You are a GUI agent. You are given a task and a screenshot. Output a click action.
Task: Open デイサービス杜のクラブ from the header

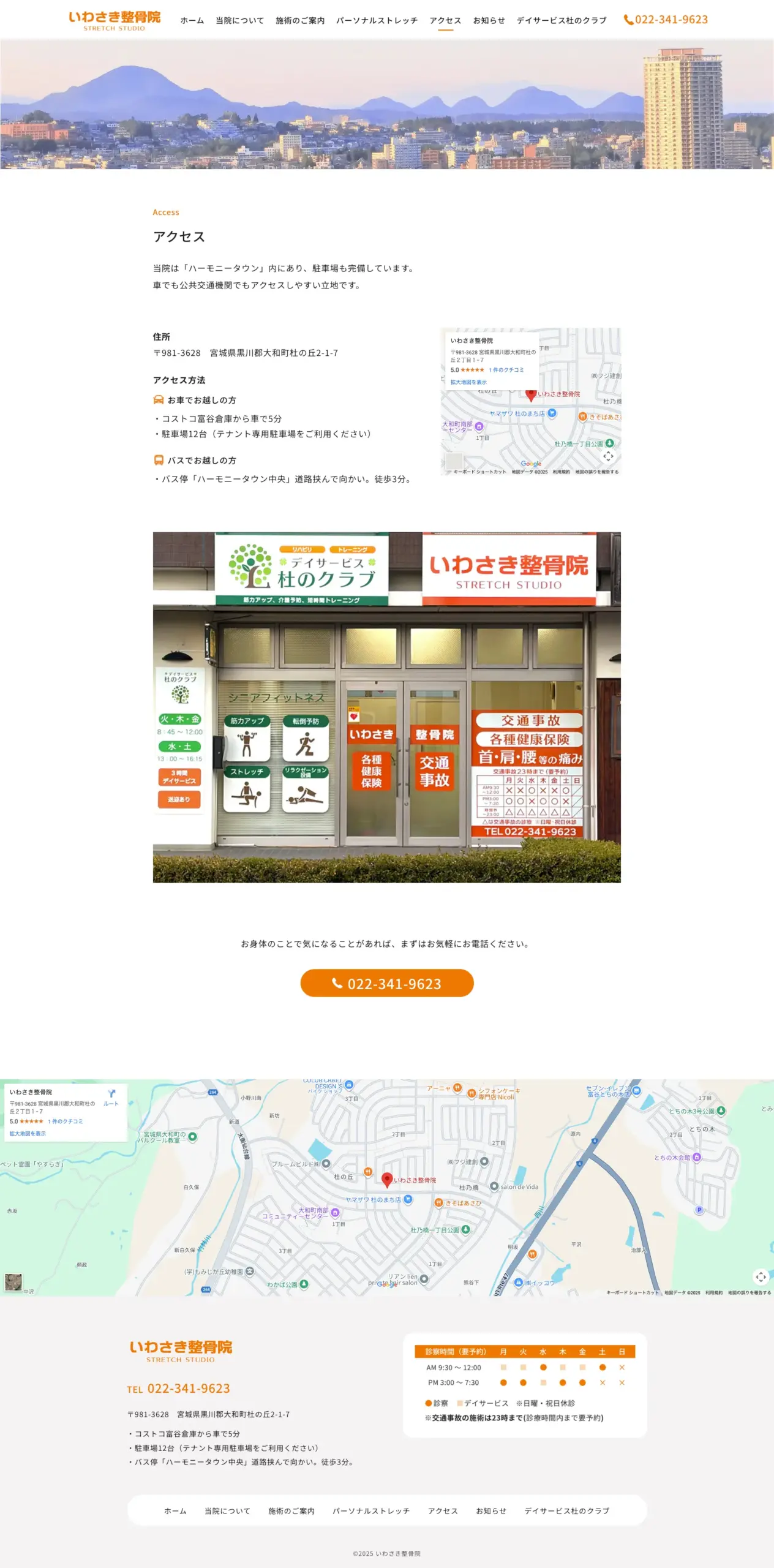(x=561, y=20)
